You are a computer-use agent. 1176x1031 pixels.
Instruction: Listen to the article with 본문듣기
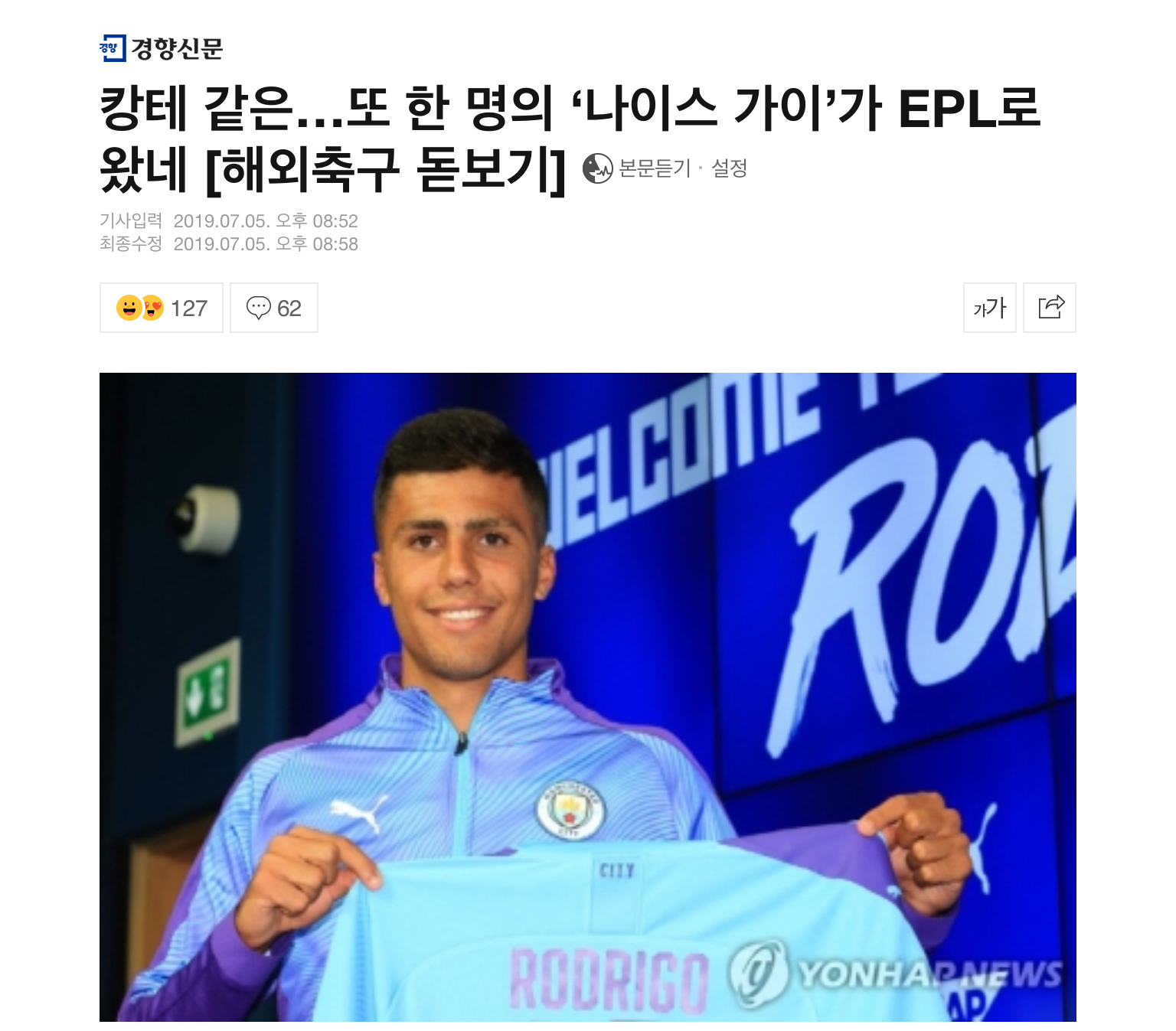(x=637, y=168)
